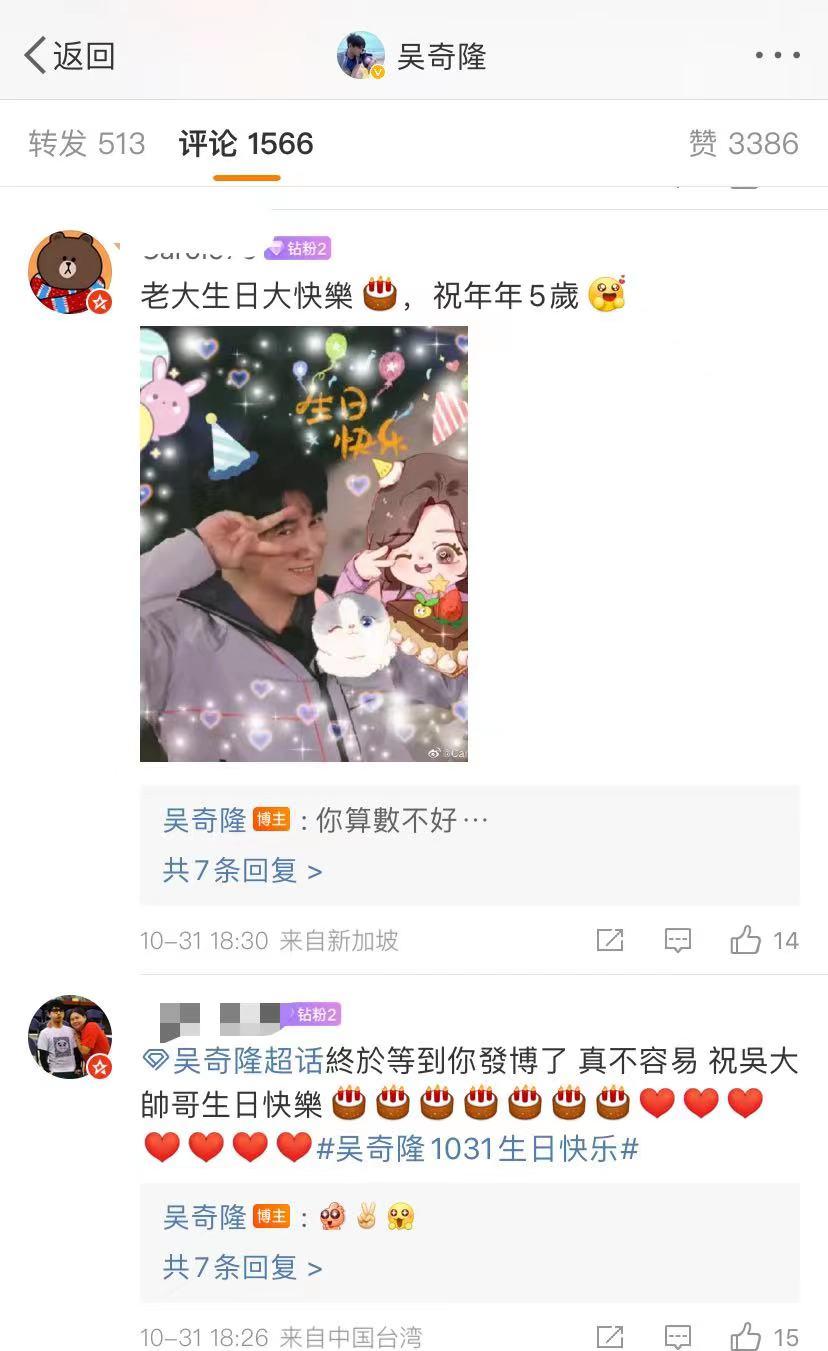Switch to the 转发 reposts tab
828x1351 pixels.
pos(86,144)
